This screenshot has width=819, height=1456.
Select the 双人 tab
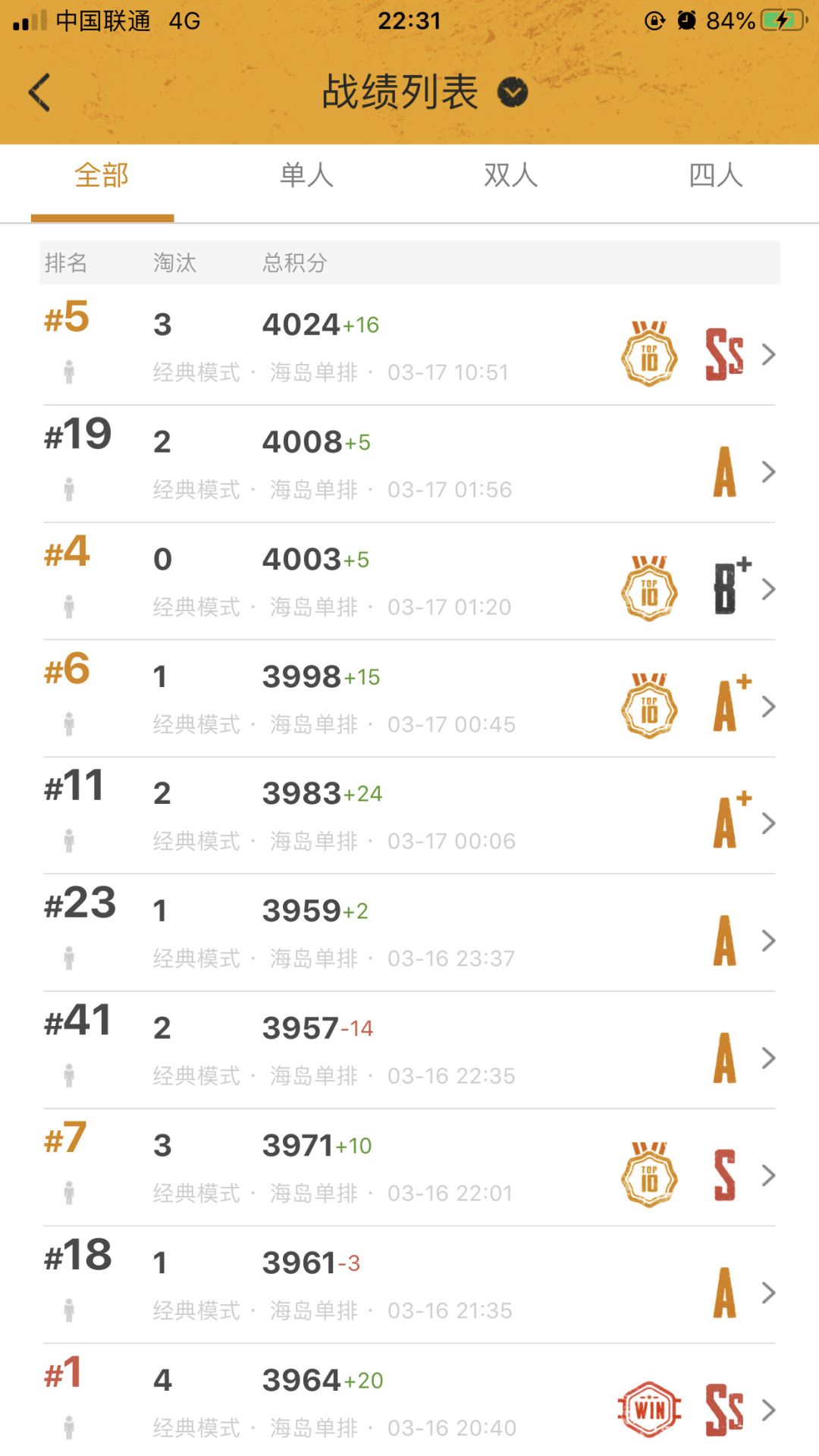coord(512,174)
